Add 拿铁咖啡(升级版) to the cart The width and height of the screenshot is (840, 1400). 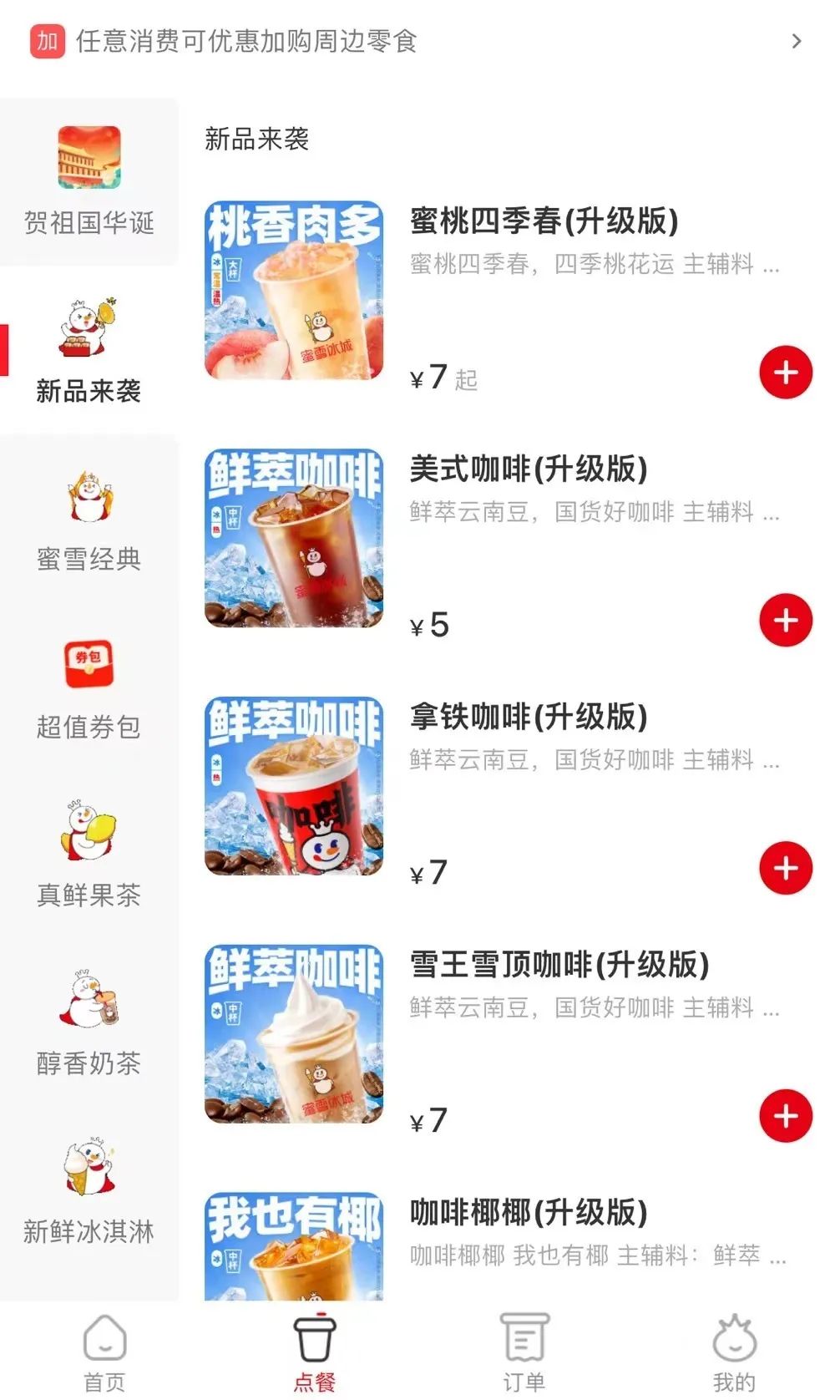tap(785, 869)
